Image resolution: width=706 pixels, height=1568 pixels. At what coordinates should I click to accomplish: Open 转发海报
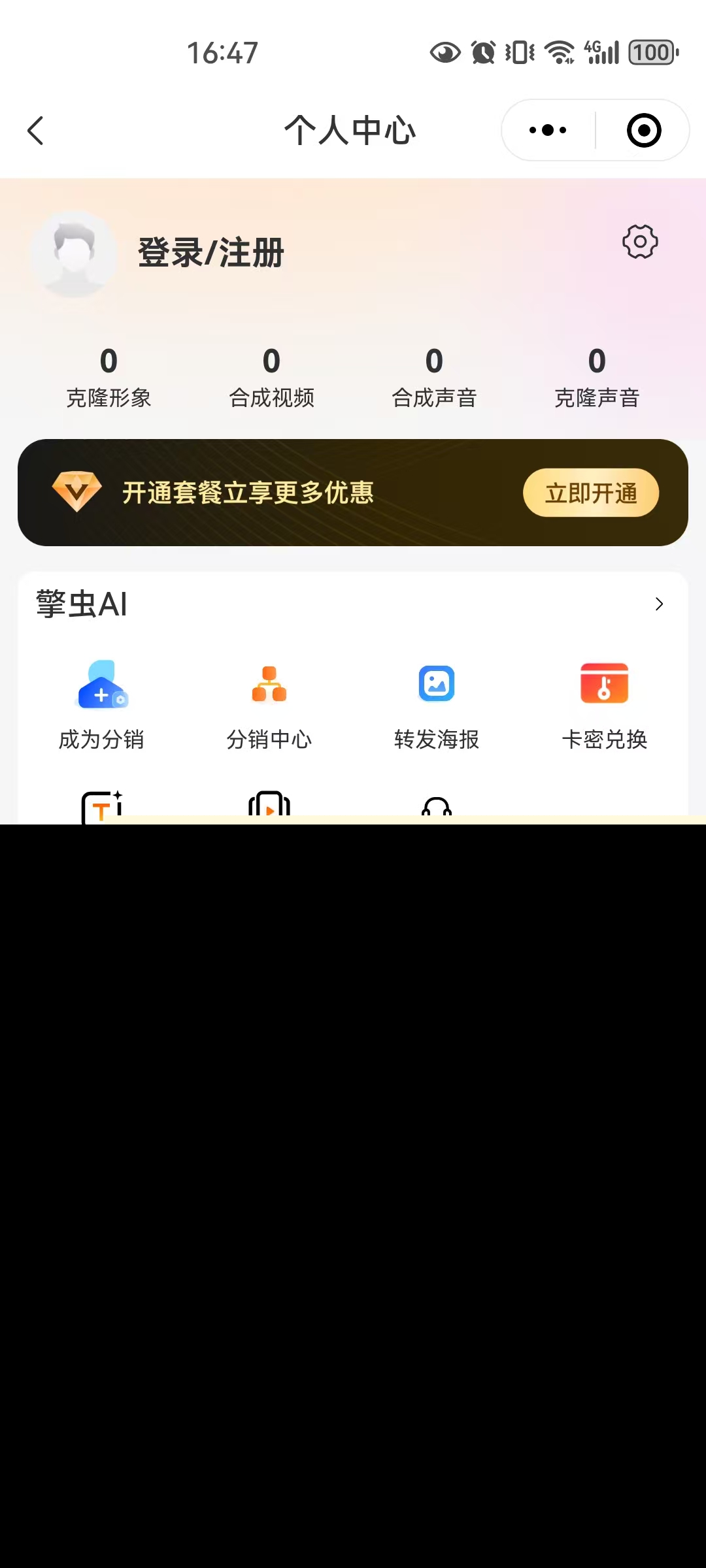click(x=437, y=705)
